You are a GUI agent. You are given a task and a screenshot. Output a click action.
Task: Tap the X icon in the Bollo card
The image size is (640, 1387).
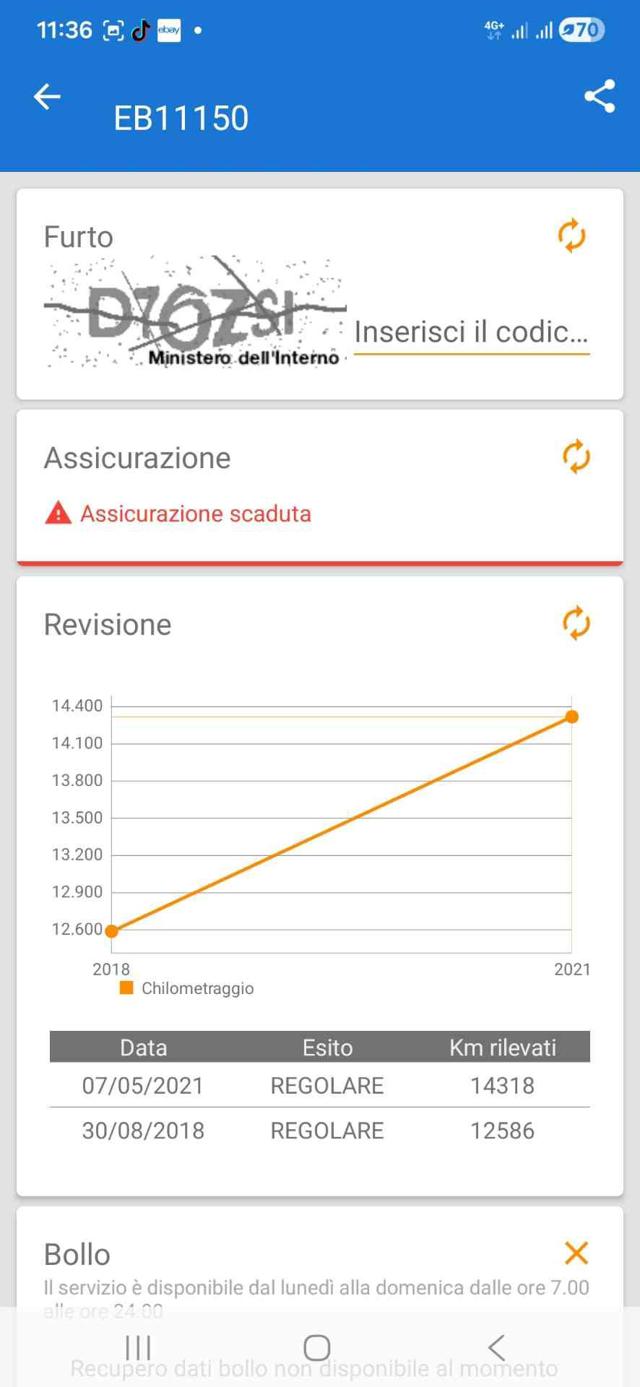[x=576, y=1253]
